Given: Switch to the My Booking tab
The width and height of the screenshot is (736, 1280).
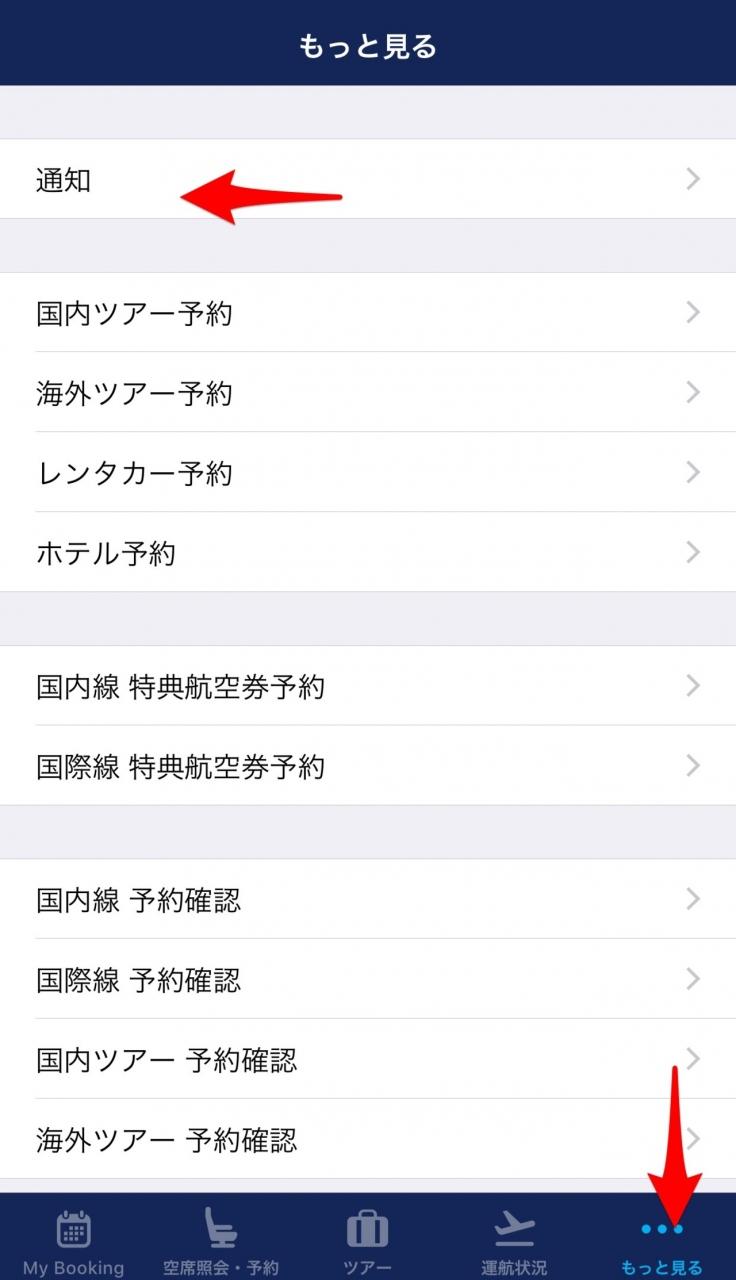Looking at the screenshot, I should 73,1240.
